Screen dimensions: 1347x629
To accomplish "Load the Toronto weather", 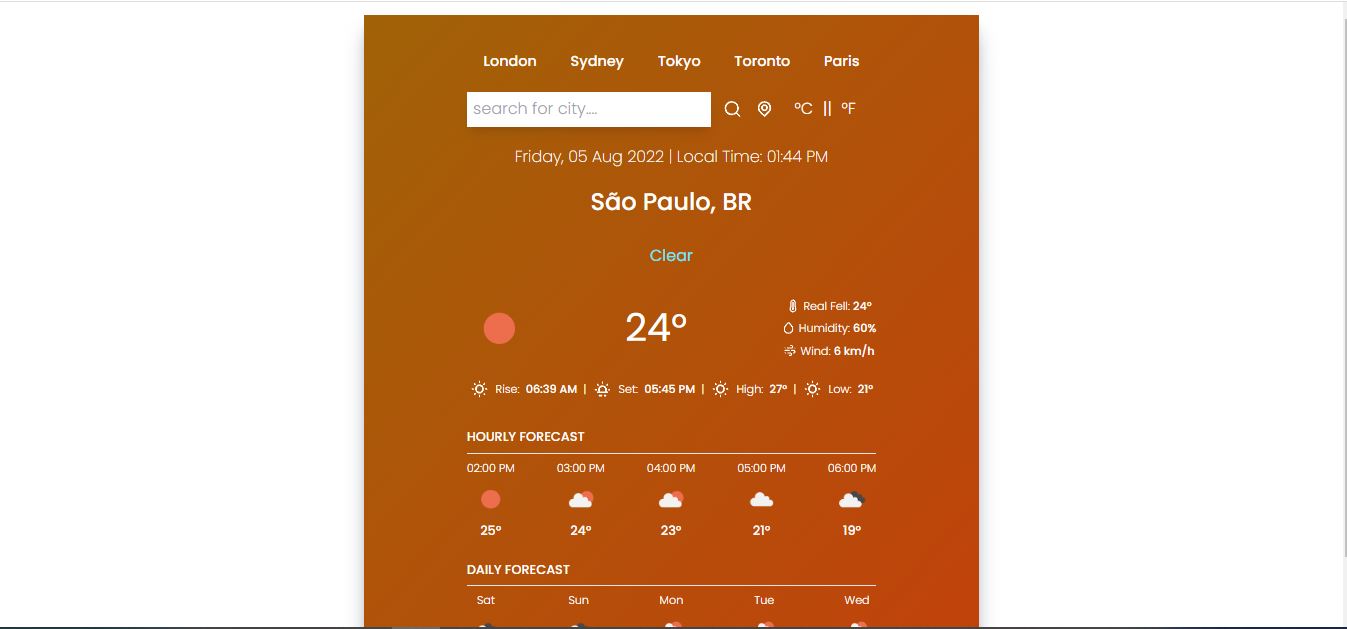I will tap(762, 61).
